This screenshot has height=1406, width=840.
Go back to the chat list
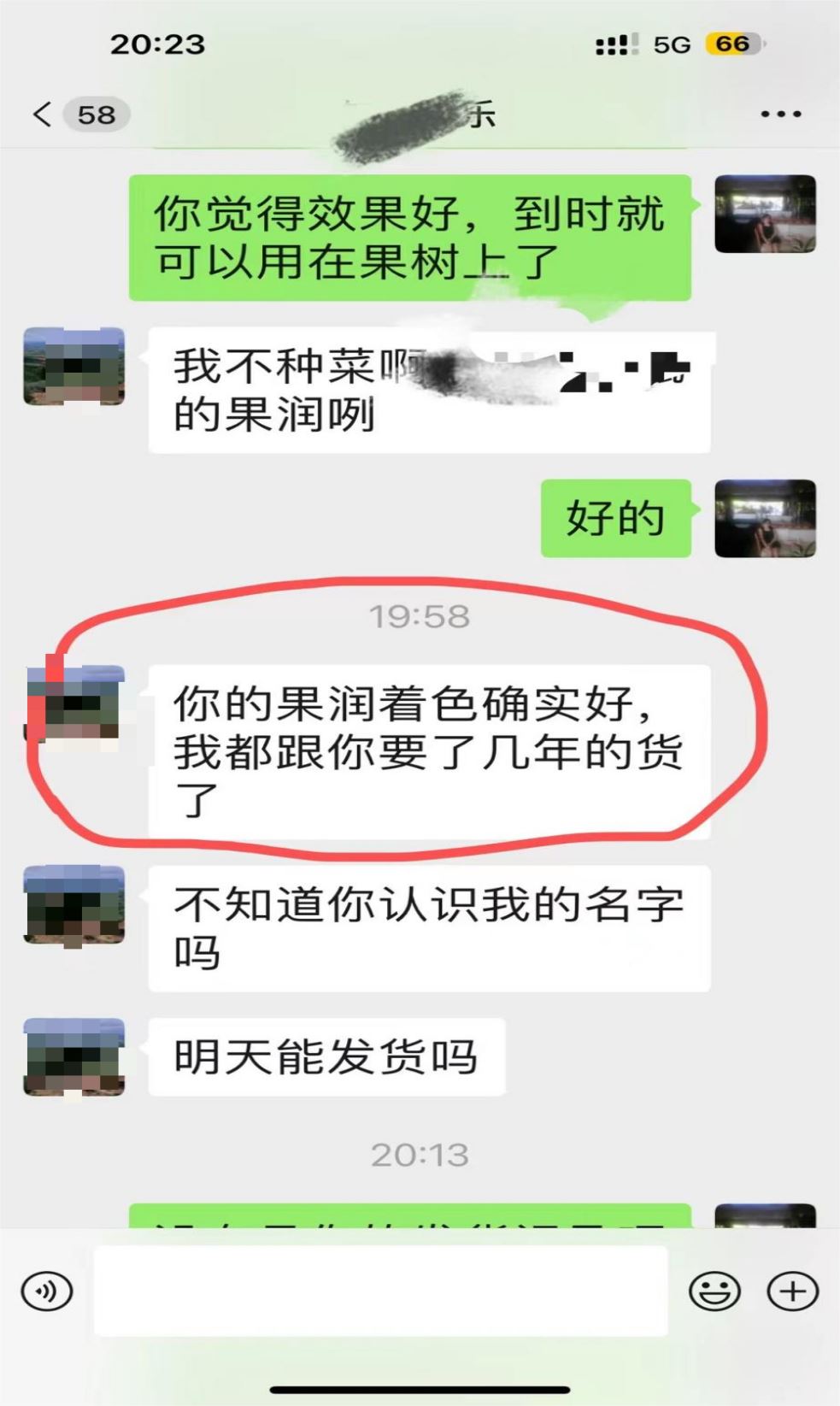[x=43, y=115]
